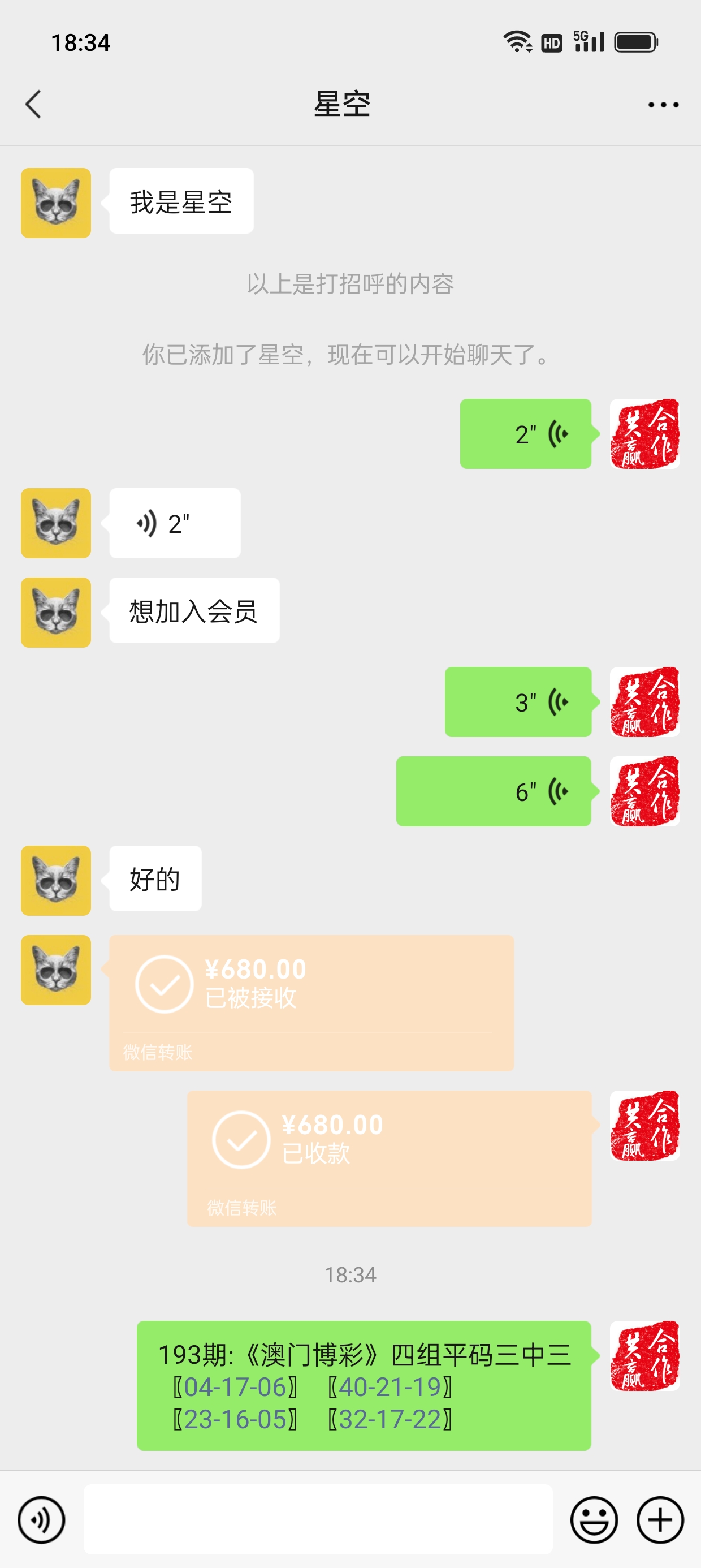Open the emoji sticker panel

593,1520
